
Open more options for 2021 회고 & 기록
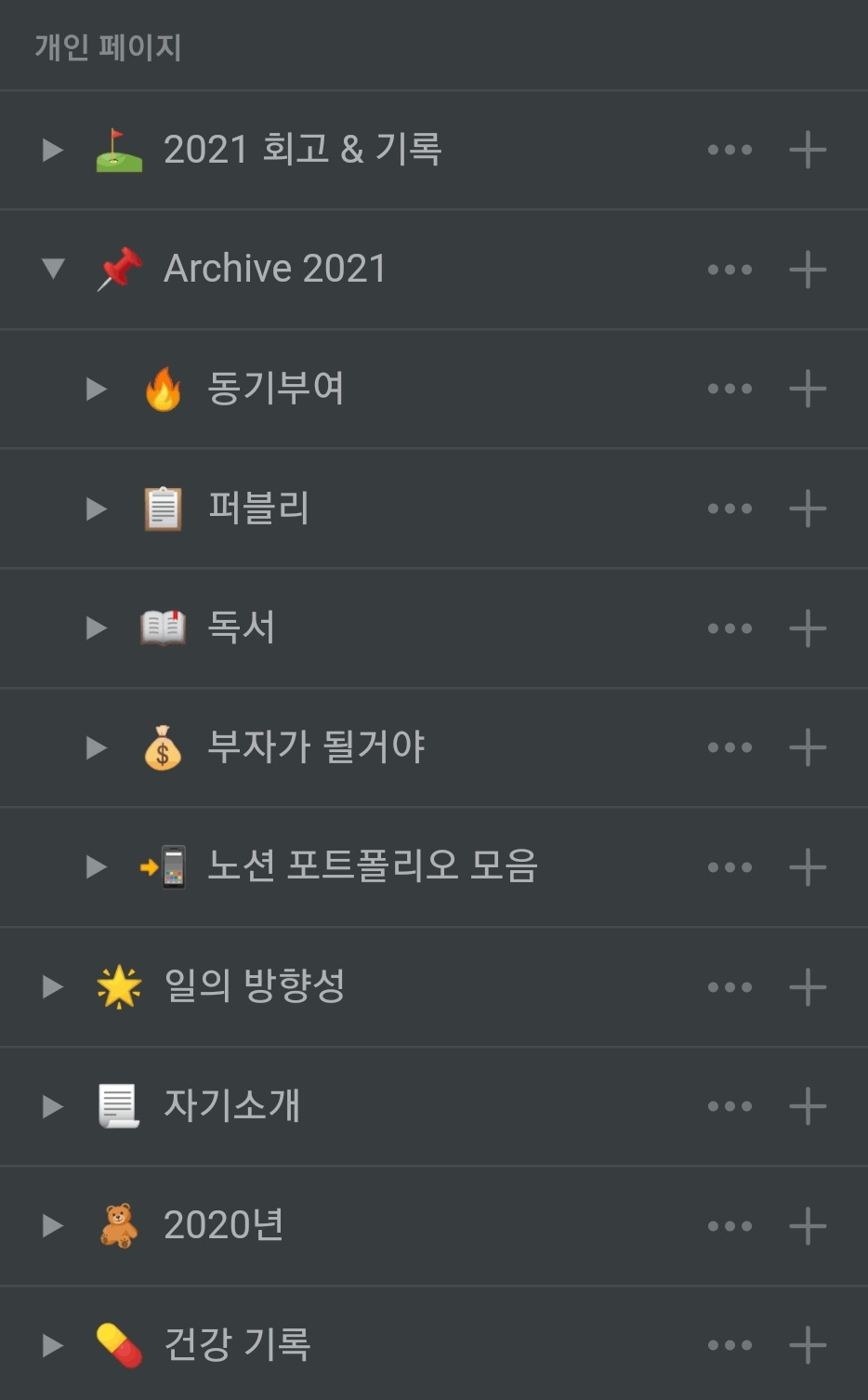click(730, 150)
